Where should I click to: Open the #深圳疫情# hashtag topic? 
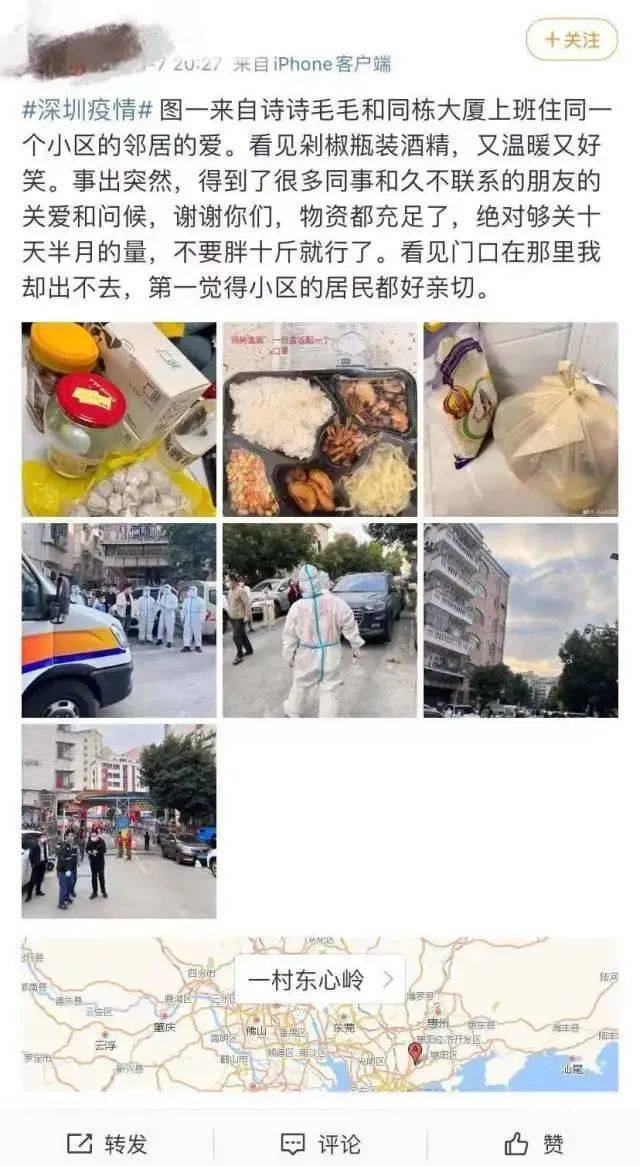click(x=88, y=109)
